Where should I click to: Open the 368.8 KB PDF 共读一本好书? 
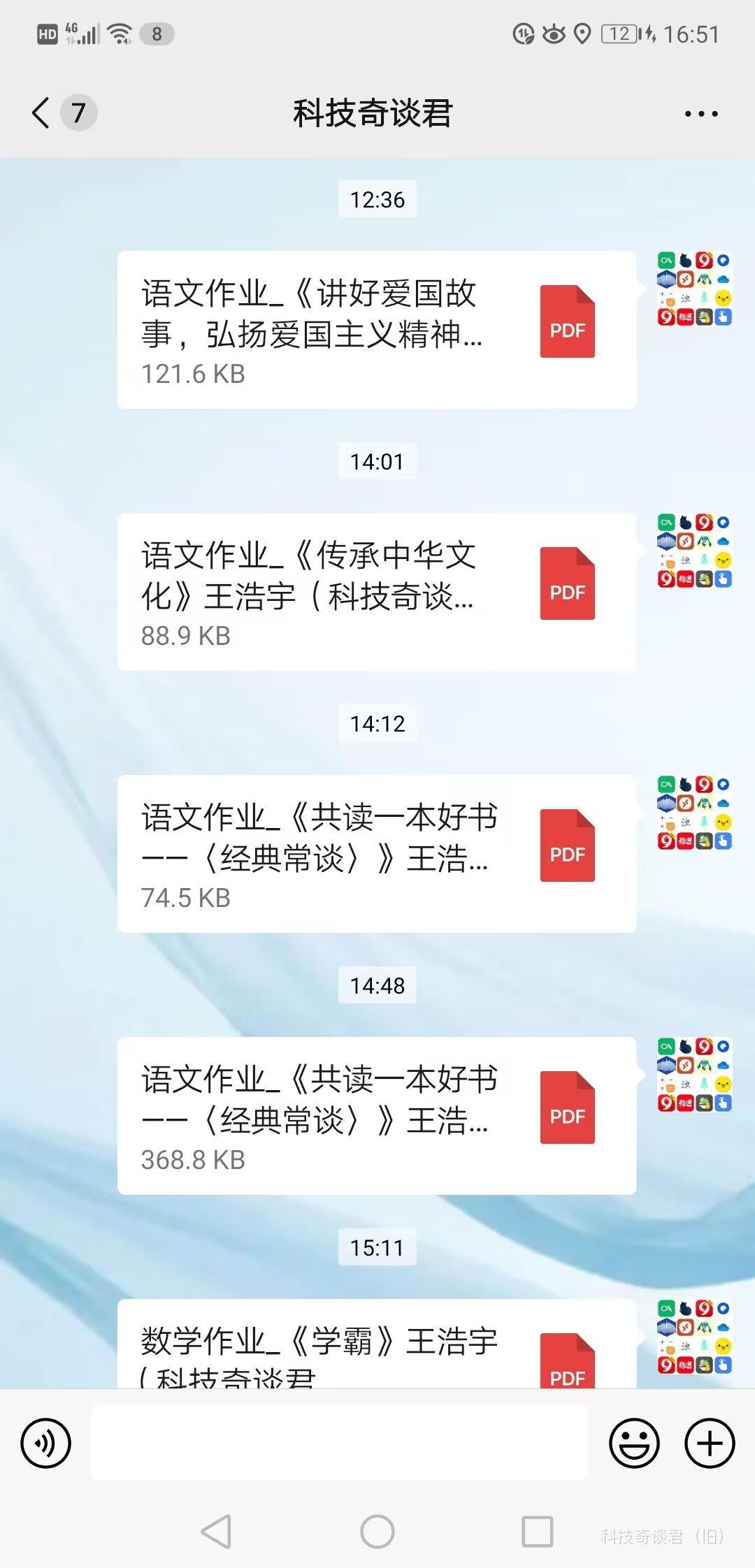tap(376, 1116)
